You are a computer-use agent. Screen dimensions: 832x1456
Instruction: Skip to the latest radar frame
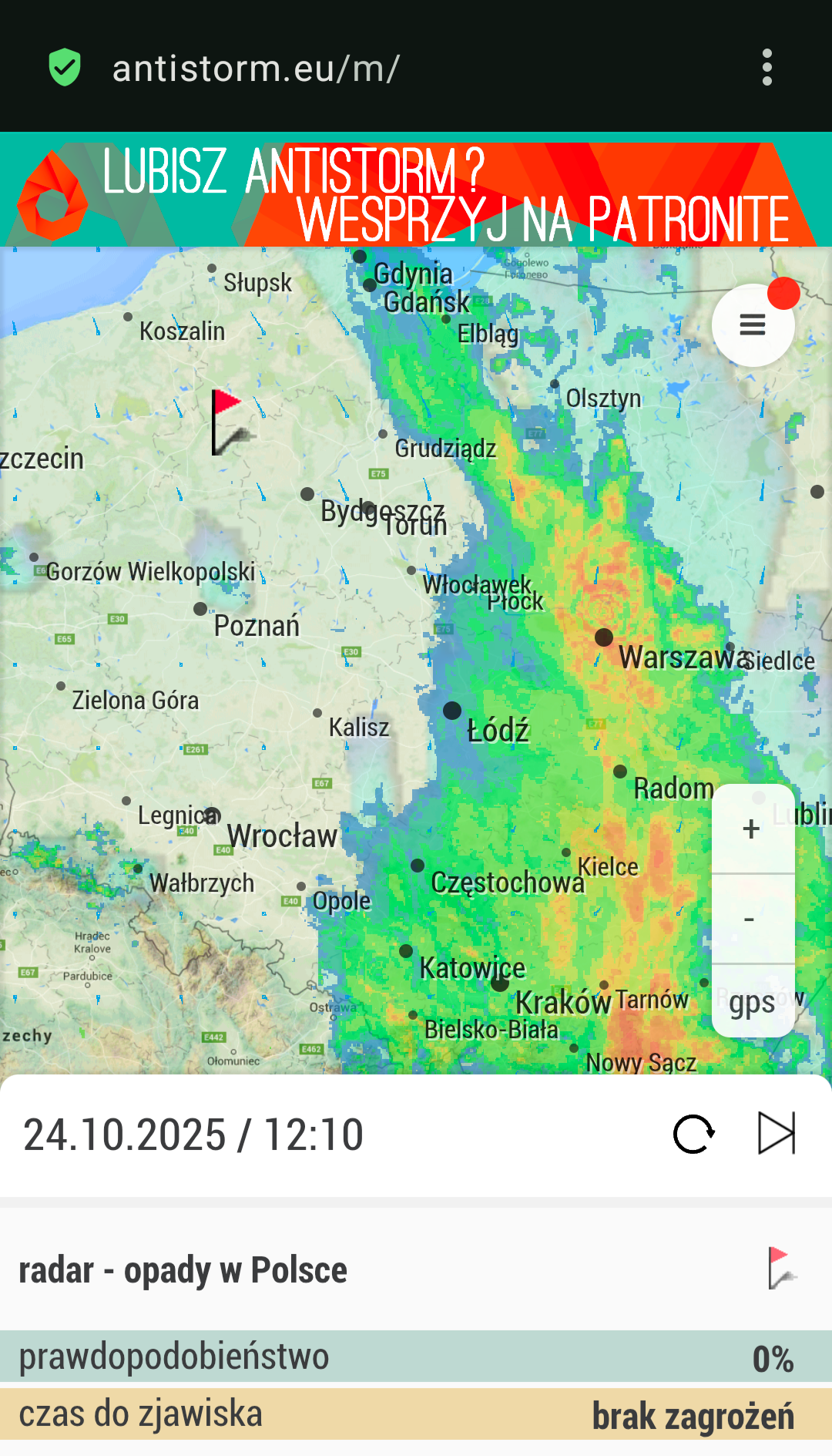(776, 1133)
